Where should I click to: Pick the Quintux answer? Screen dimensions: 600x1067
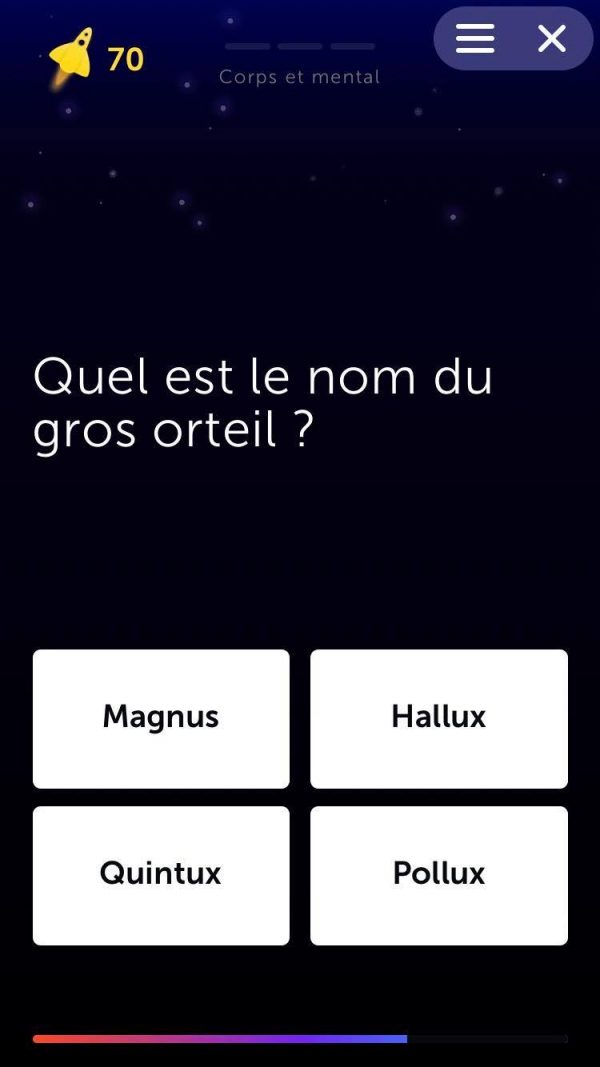click(x=161, y=875)
